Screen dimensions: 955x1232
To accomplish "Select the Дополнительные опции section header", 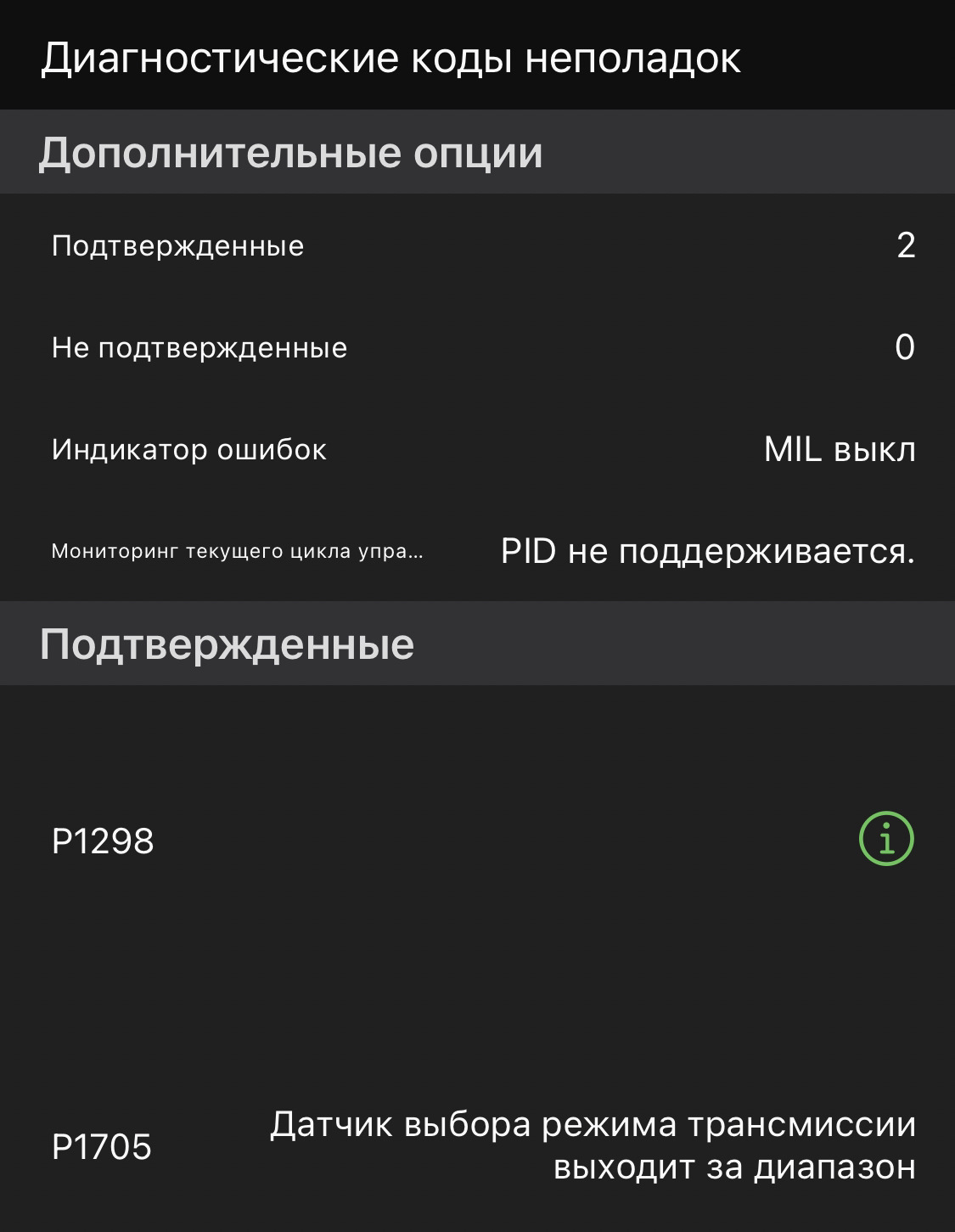I will 293,153.
